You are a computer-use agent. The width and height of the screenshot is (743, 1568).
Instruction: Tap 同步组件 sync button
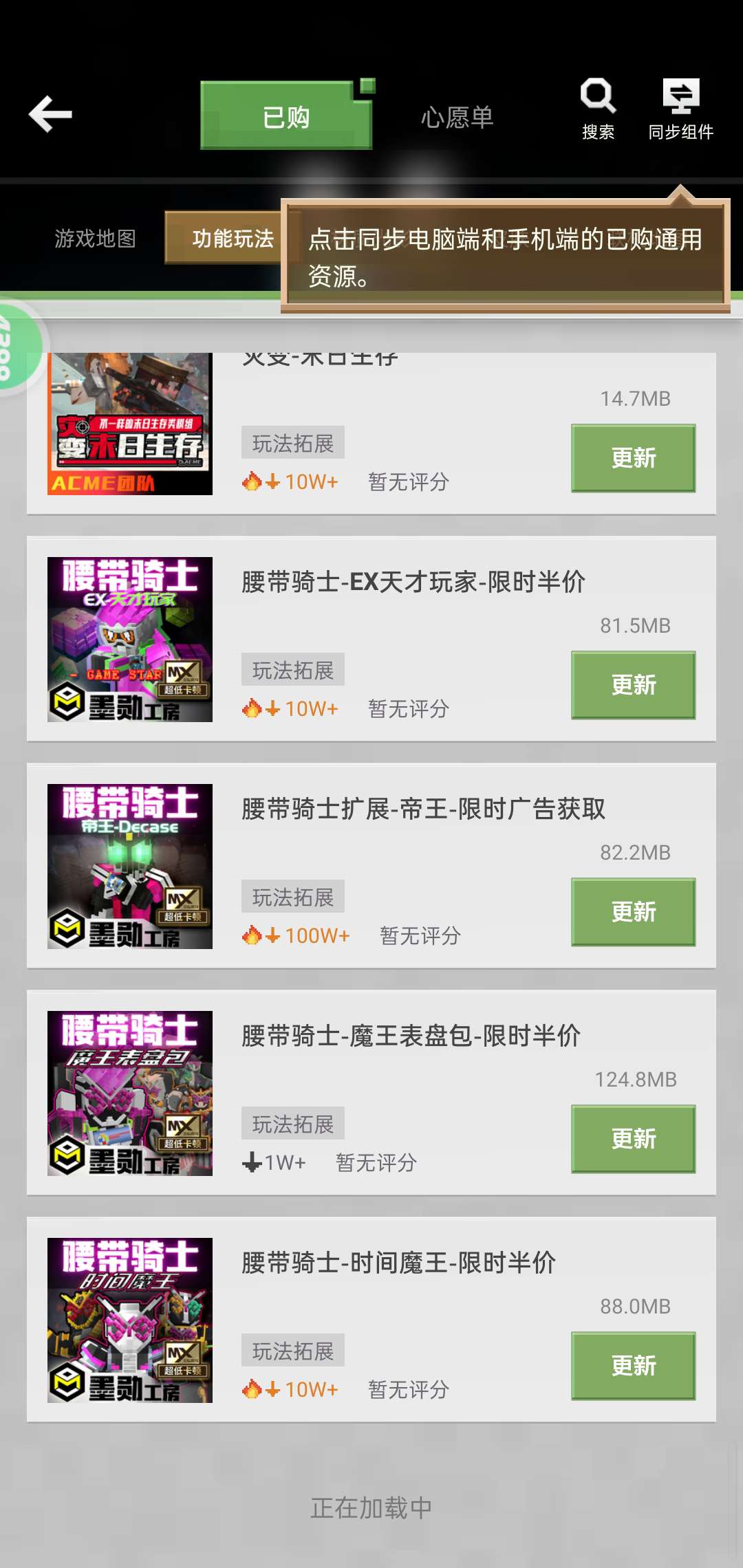coord(680,109)
